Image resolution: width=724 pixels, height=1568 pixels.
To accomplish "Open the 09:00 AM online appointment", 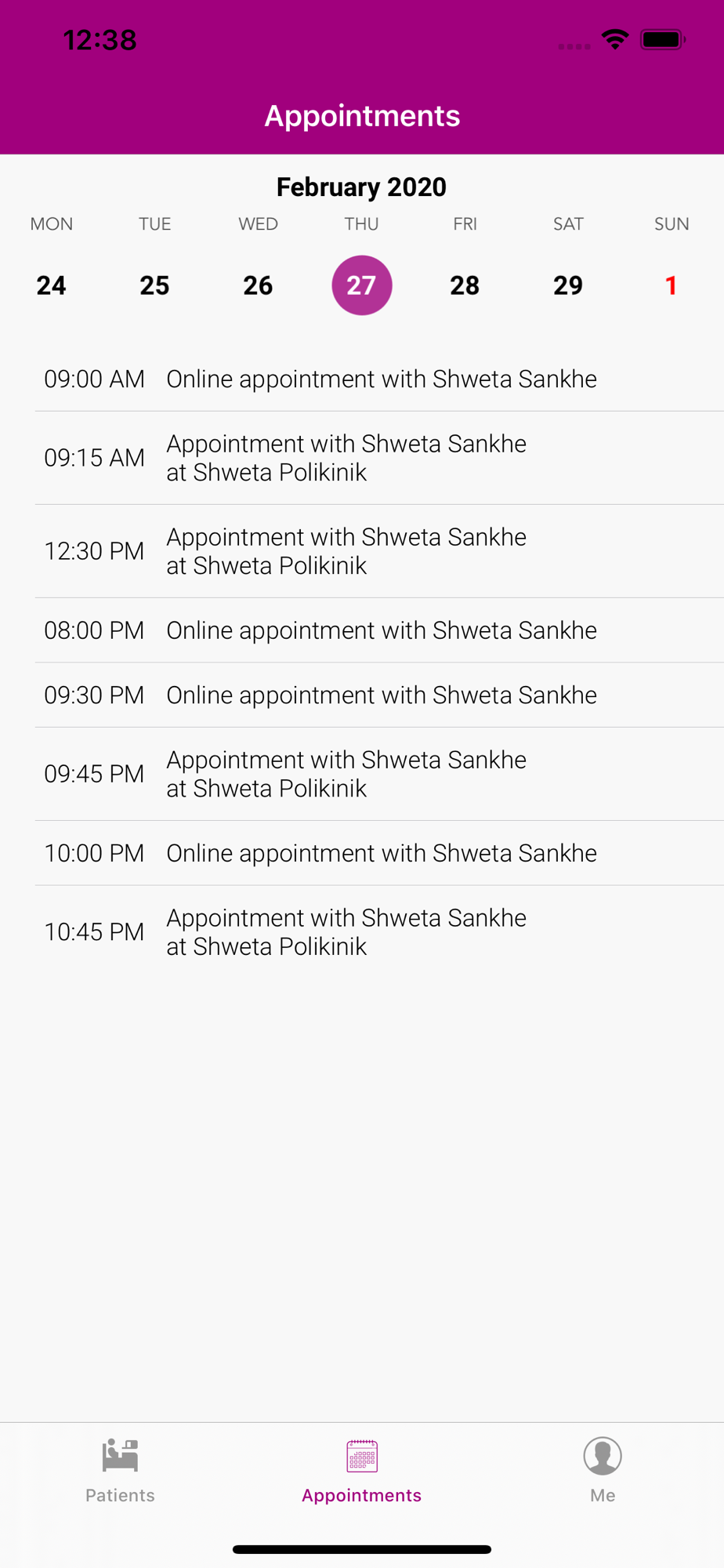I will tap(379, 379).
